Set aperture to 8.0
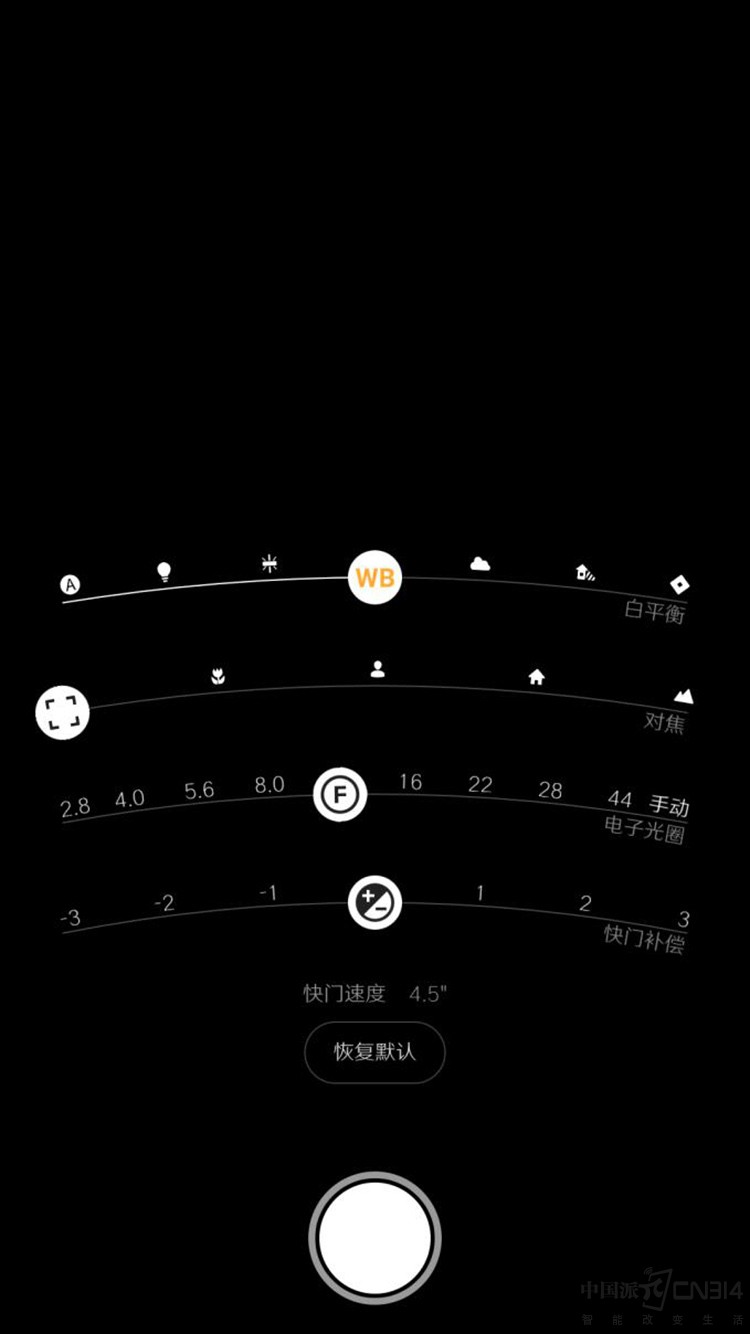The height and width of the screenshot is (1334, 750). pyautogui.click(x=269, y=785)
